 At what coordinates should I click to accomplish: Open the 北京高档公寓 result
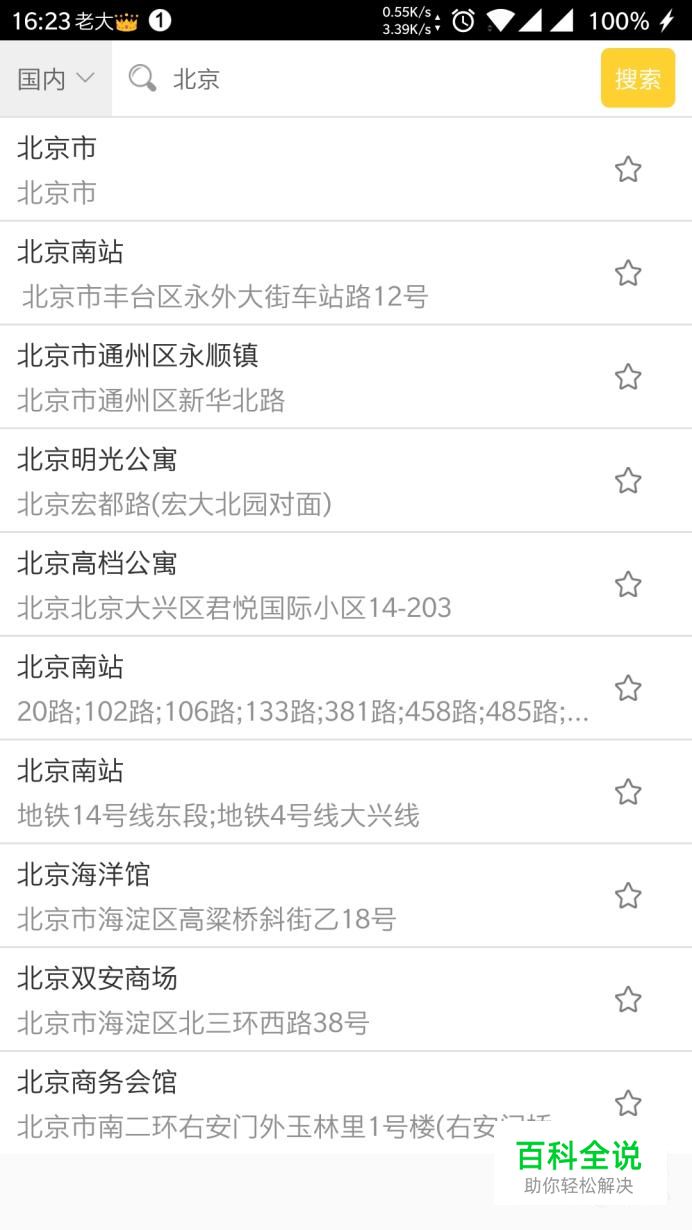coord(300,585)
